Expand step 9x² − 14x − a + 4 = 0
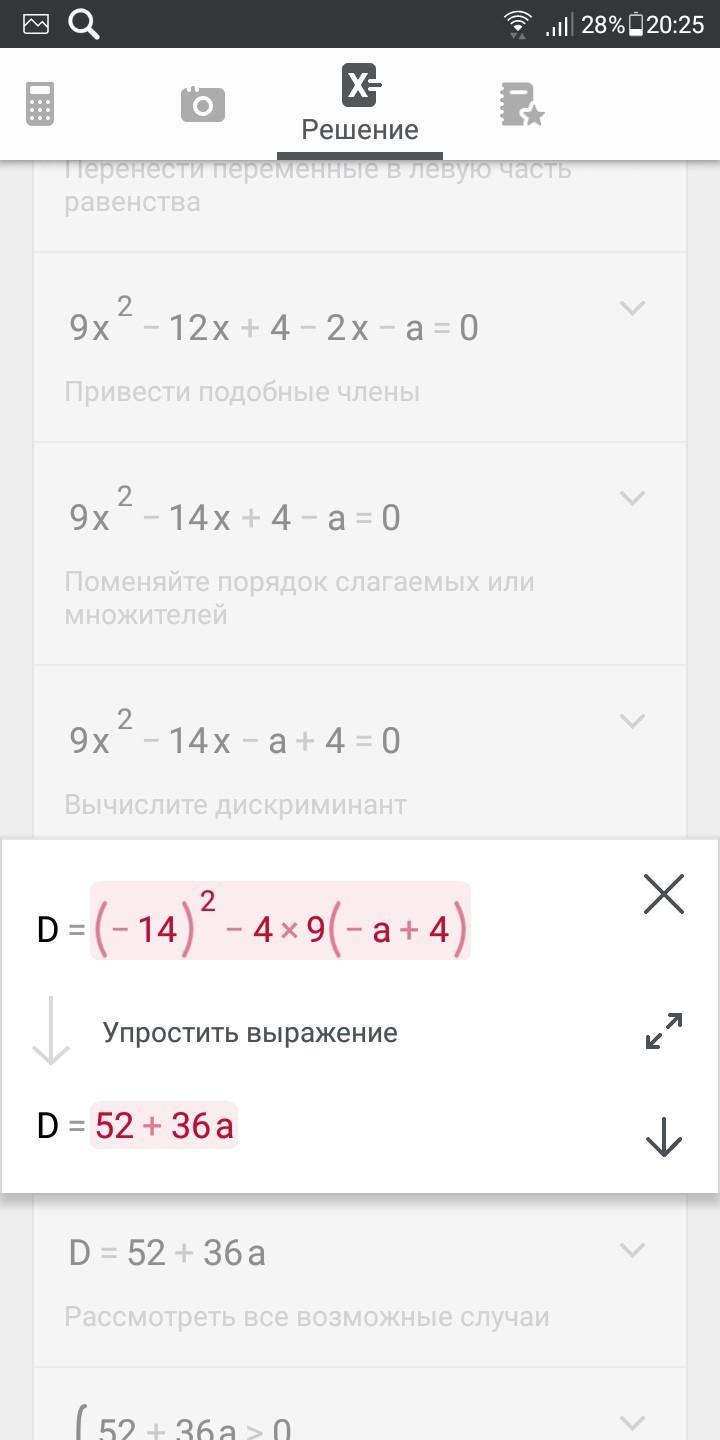Image resolution: width=720 pixels, height=1440 pixels. click(x=632, y=721)
